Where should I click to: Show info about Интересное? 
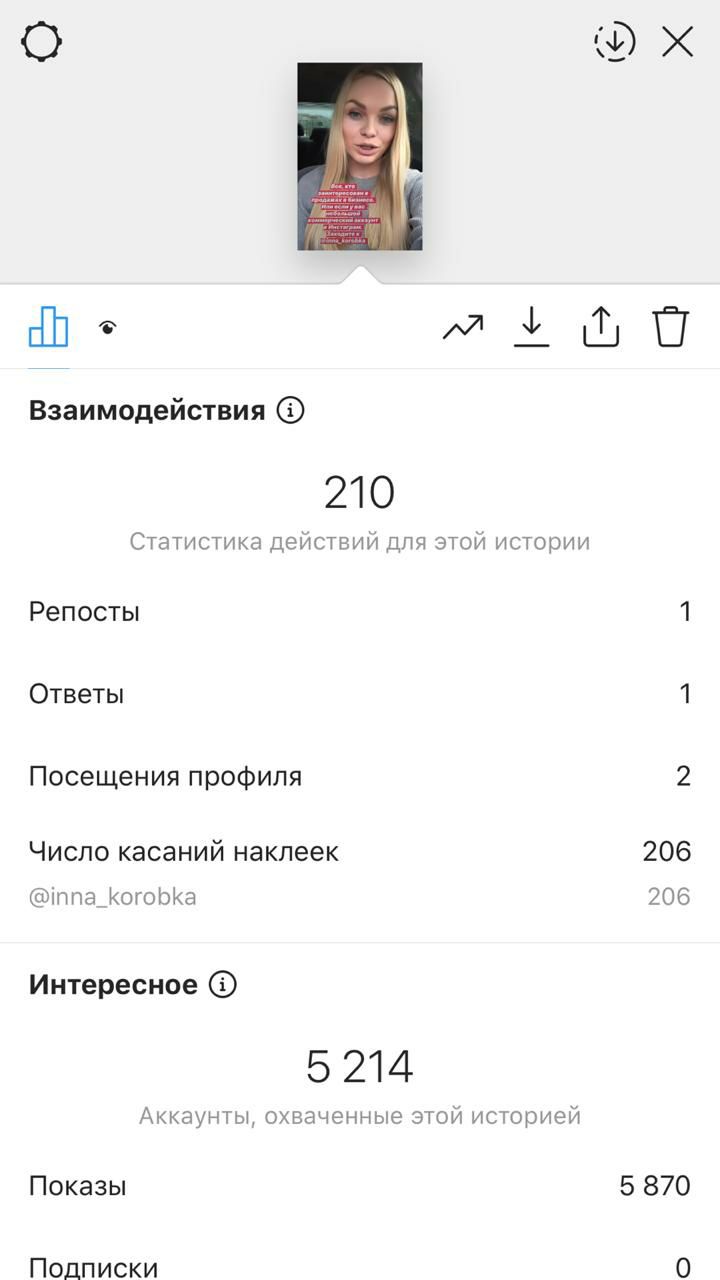click(222, 985)
